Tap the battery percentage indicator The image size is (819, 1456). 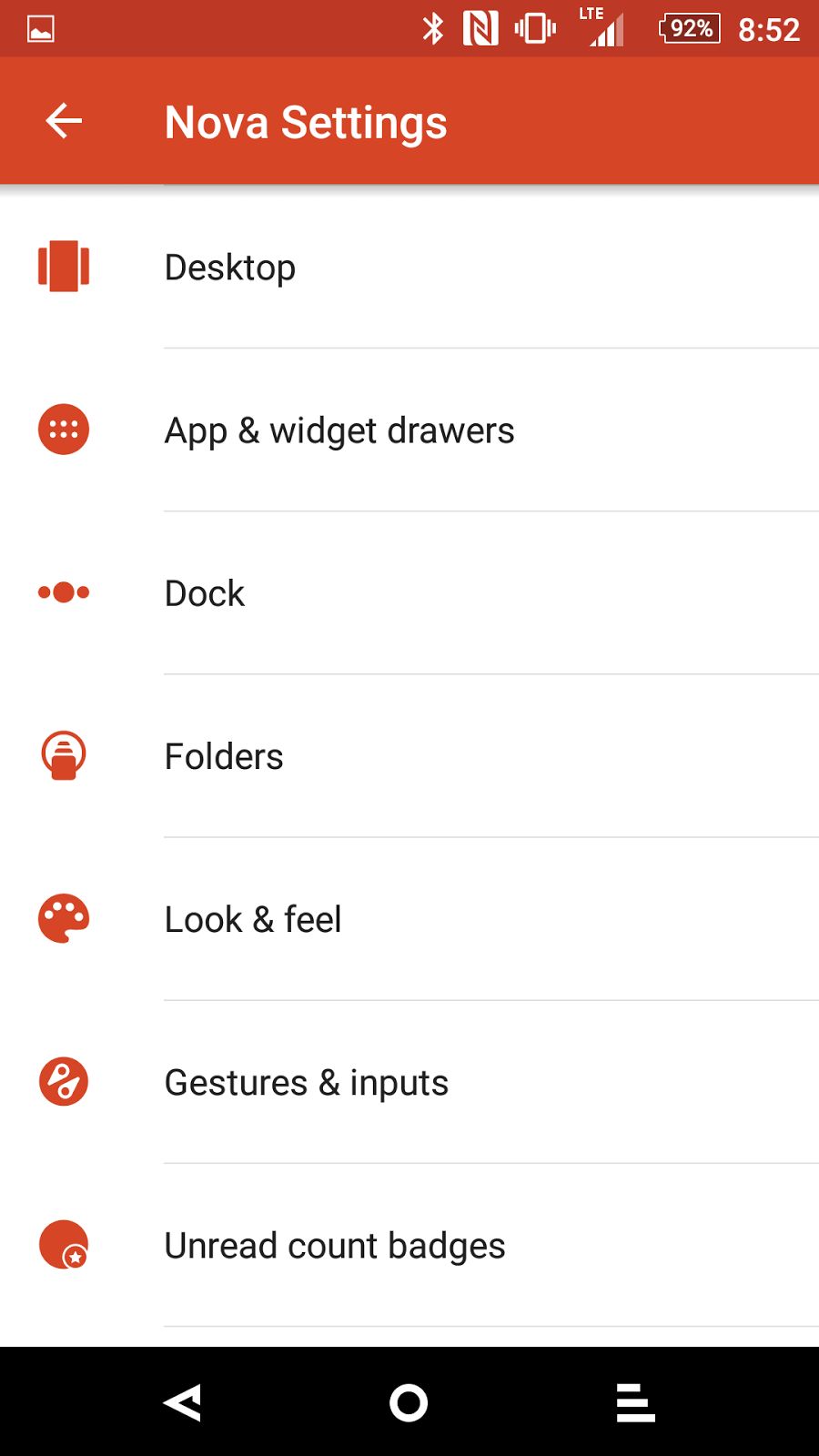tap(689, 27)
